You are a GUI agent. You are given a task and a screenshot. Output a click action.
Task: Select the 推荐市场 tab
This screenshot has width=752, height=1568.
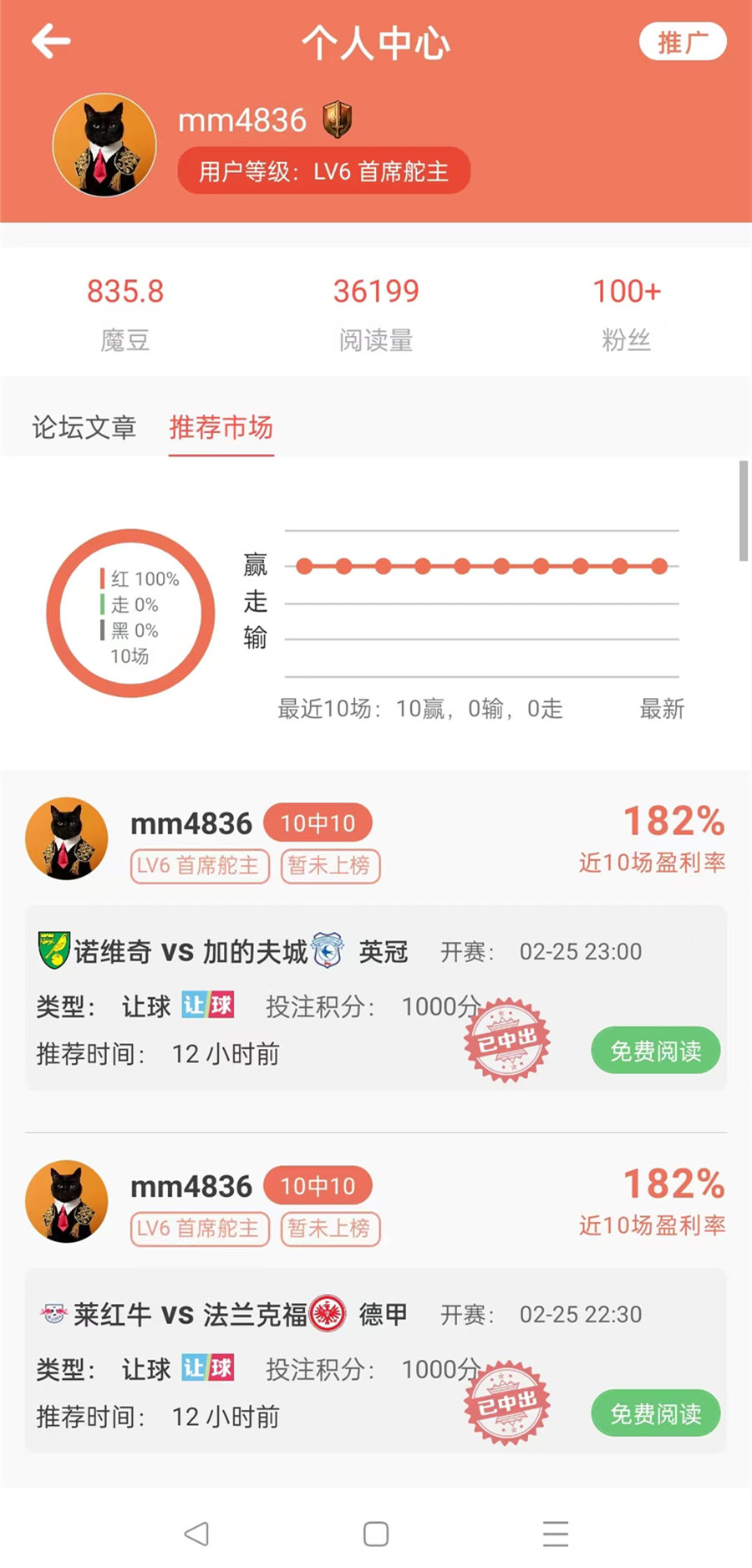221,428
